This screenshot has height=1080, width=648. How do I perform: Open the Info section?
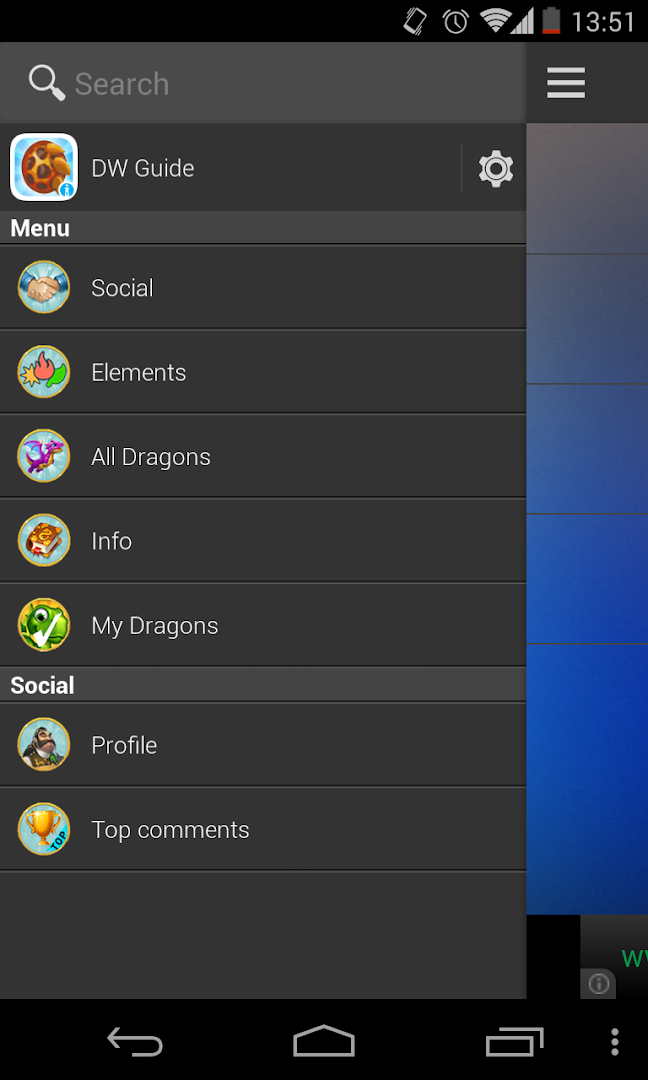point(262,541)
